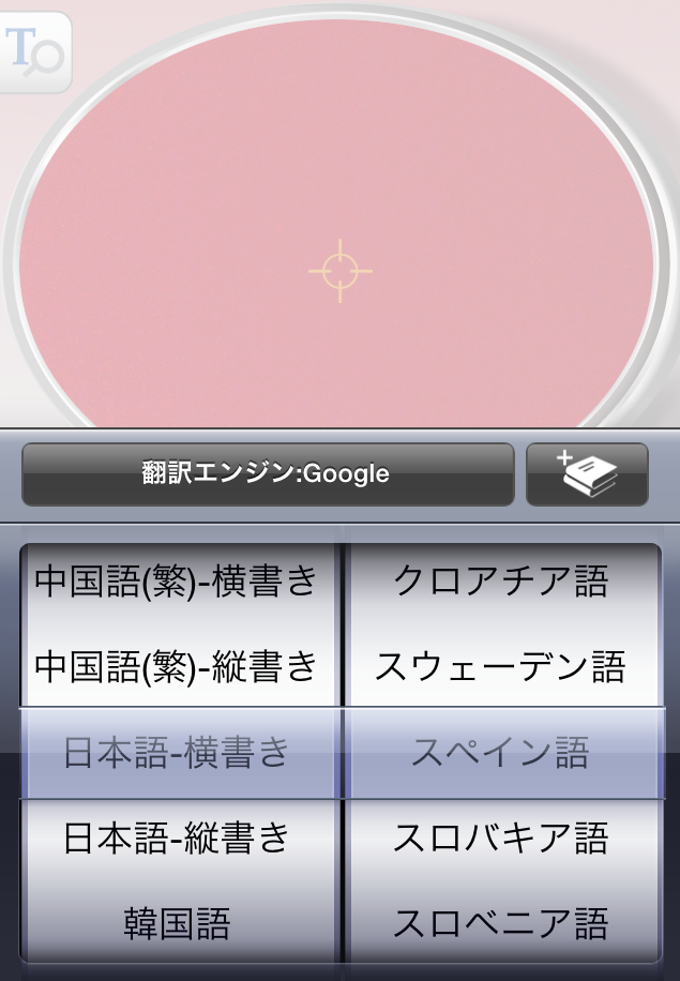Select 中国語(繁)-横書き in source picker
This screenshot has width=680, height=981.
click(177, 580)
